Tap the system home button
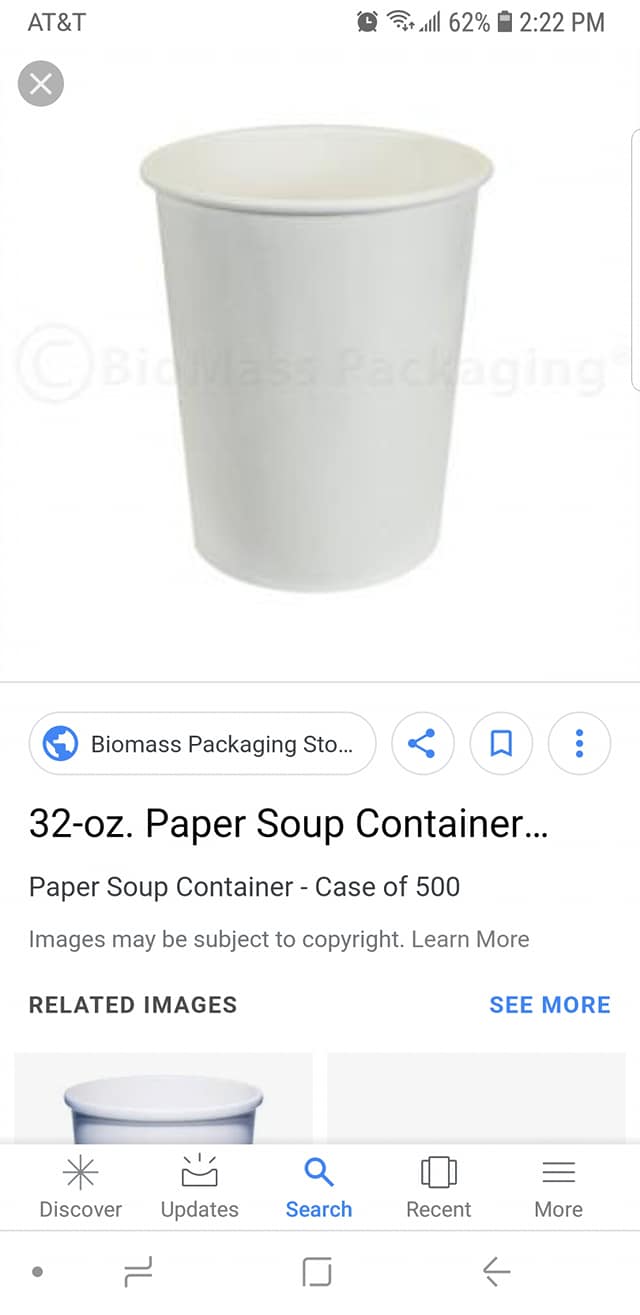The image size is (640, 1315). click(317, 1272)
